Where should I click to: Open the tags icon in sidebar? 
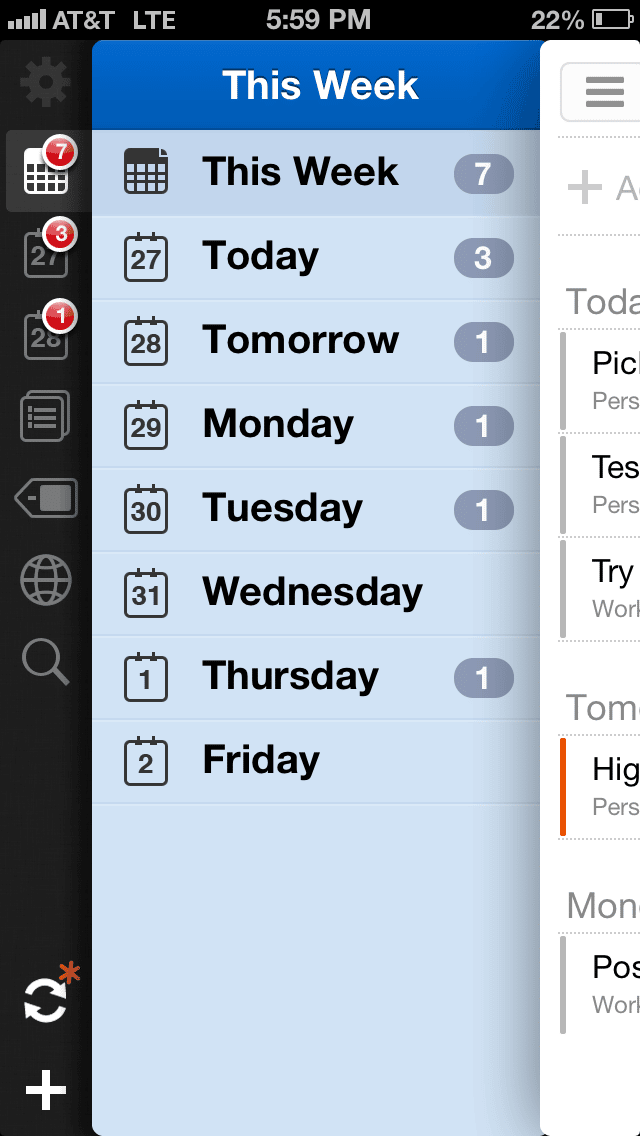[x=46, y=498]
